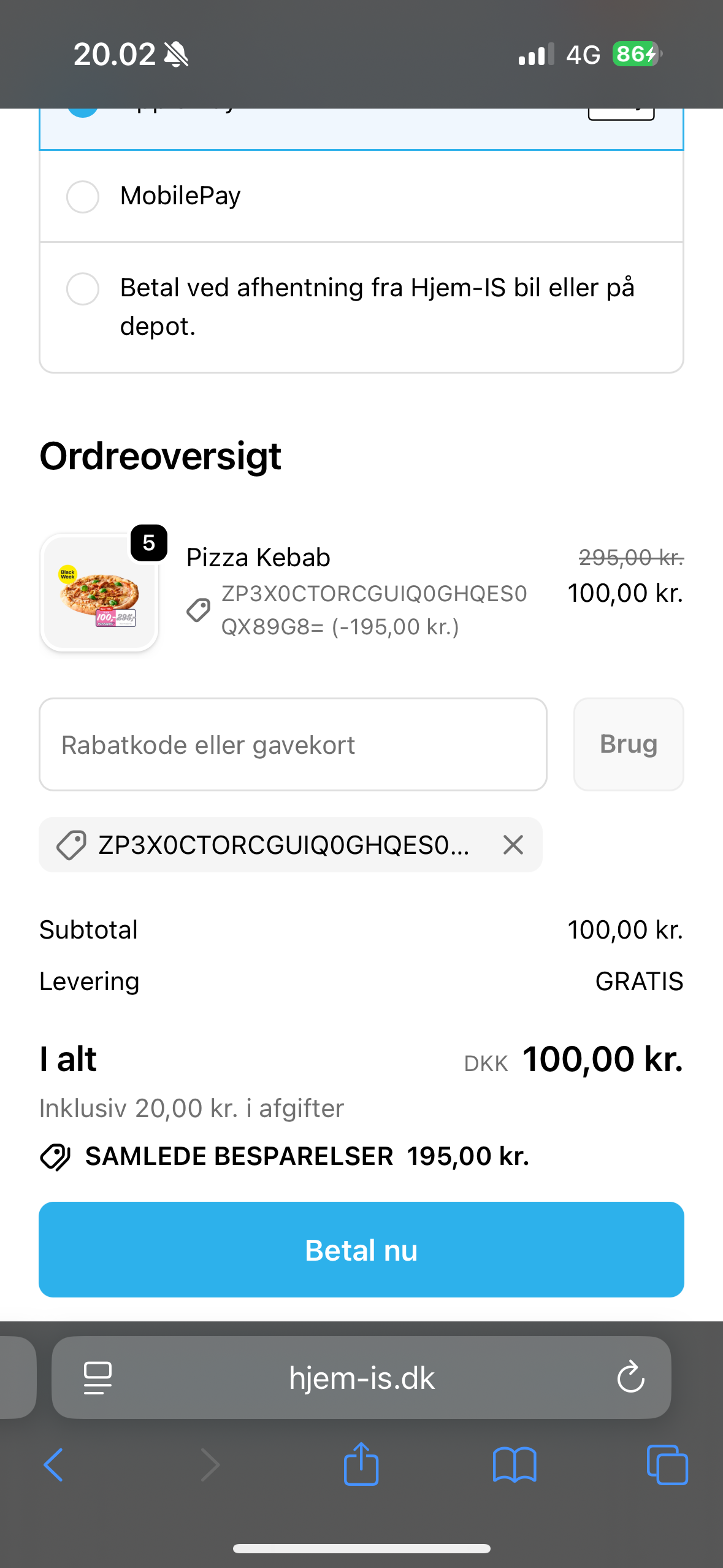Open the page settings menu in address bar
This screenshot has width=723, height=1568.
pyautogui.click(x=98, y=1378)
